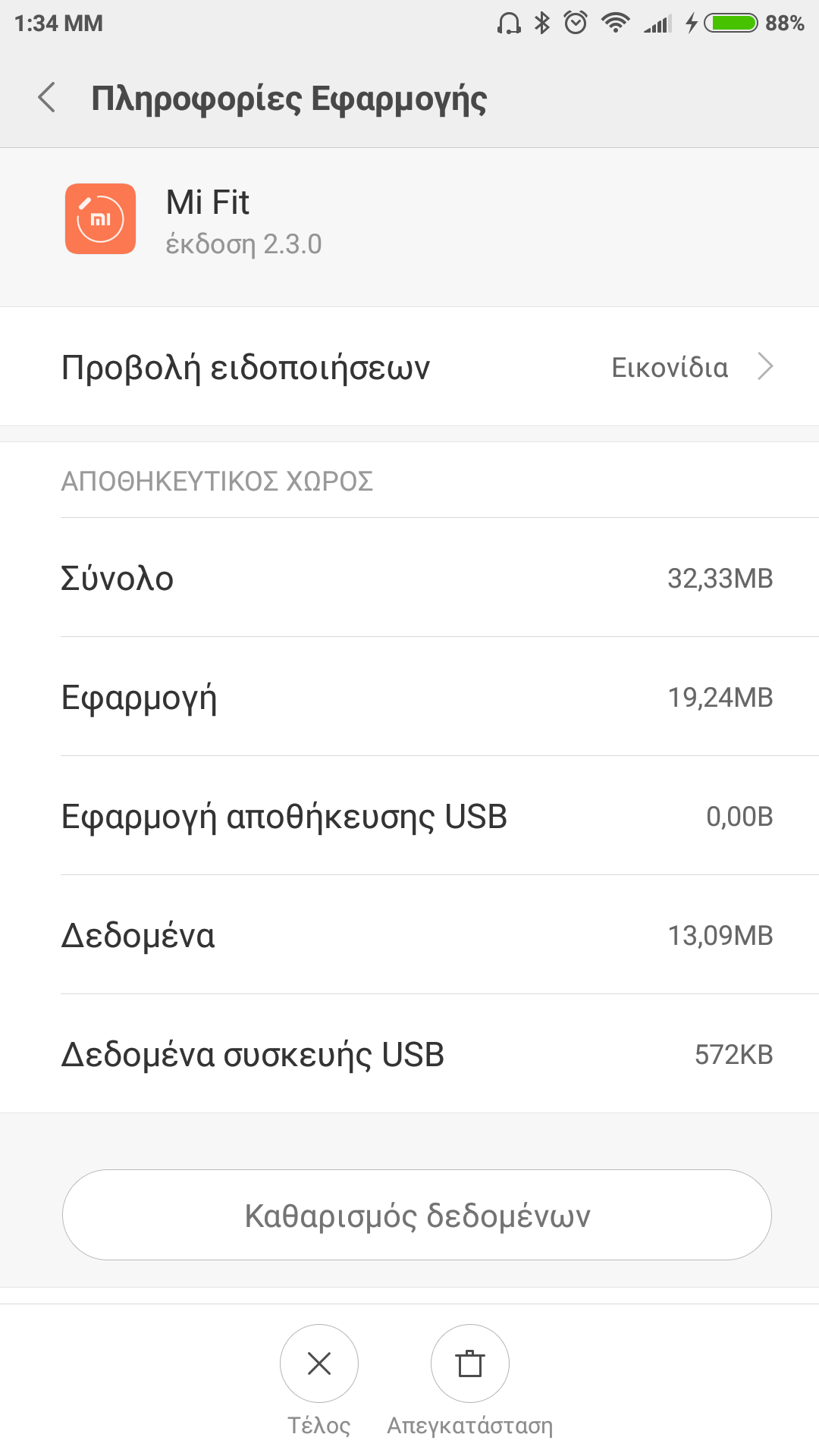Uninstall Mi Fit via Απεγκατάσταση
This screenshot has width=819, height=1456.
point(470,1363)
